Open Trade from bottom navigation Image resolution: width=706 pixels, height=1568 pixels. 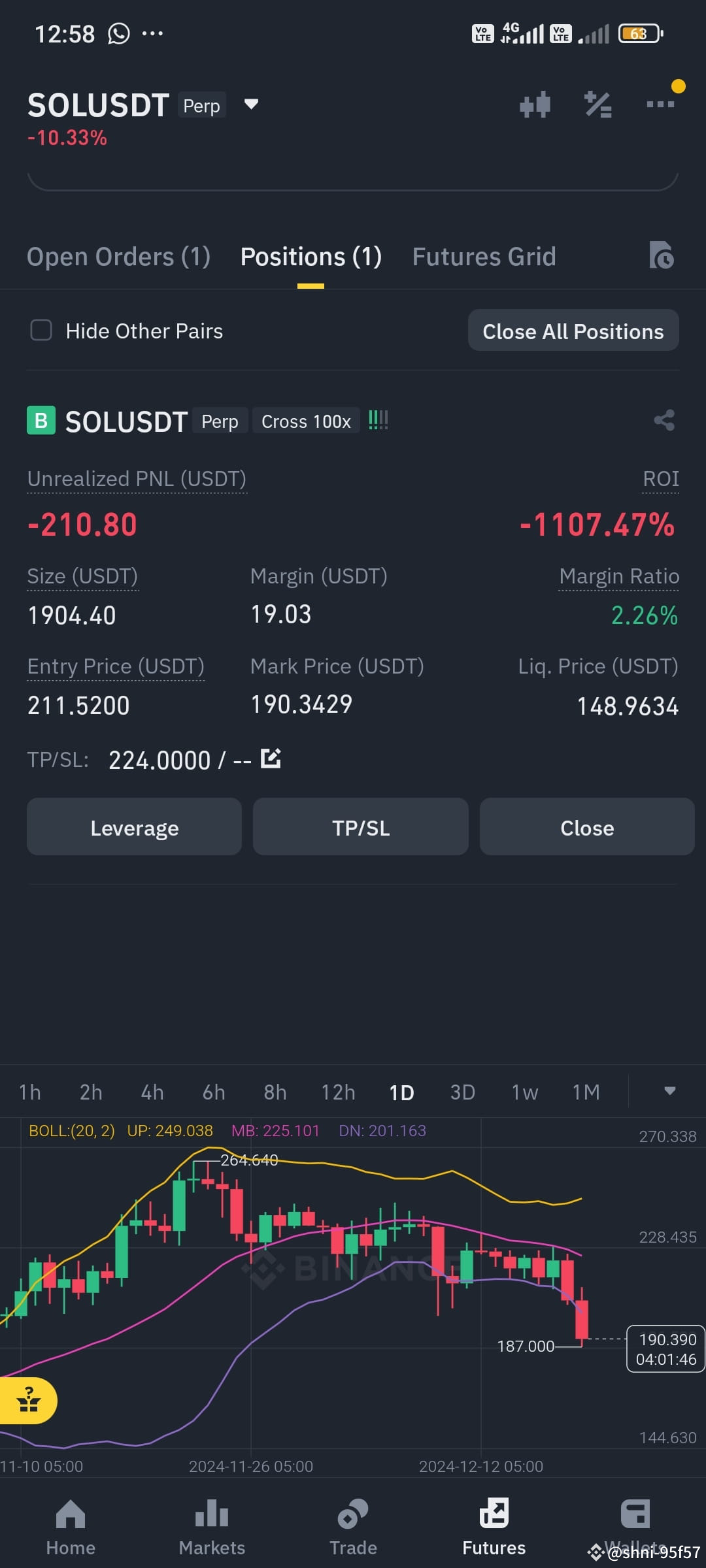352,1522
